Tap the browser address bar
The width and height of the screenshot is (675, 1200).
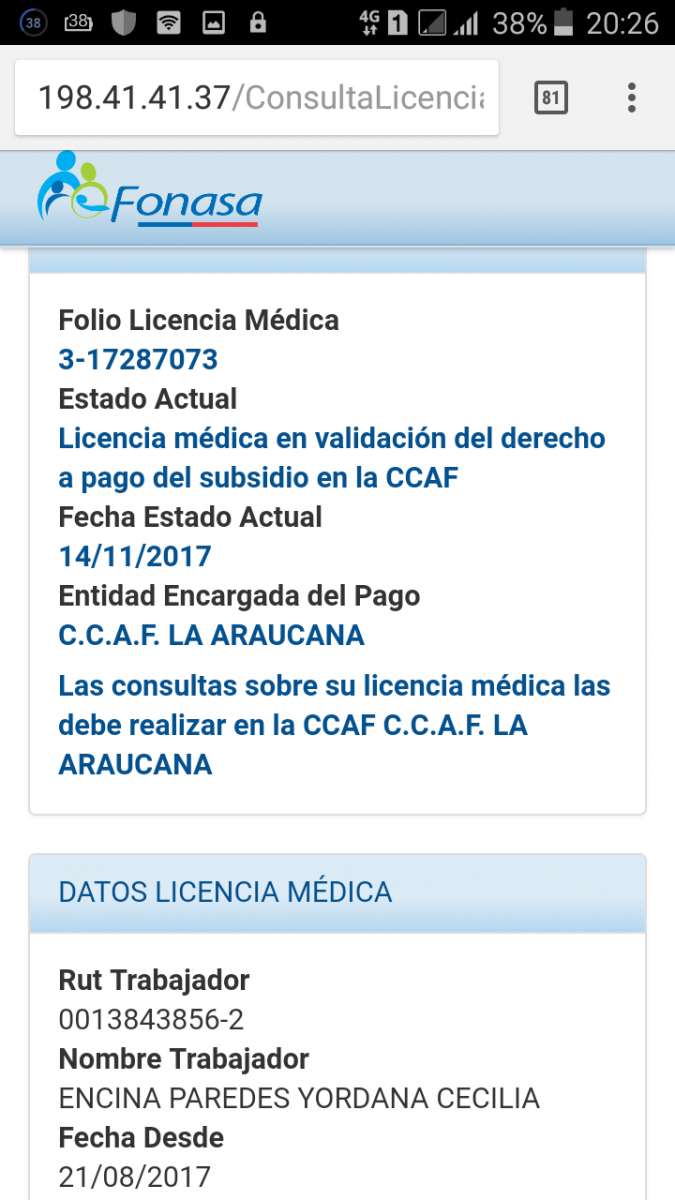(x=257, y=98)
